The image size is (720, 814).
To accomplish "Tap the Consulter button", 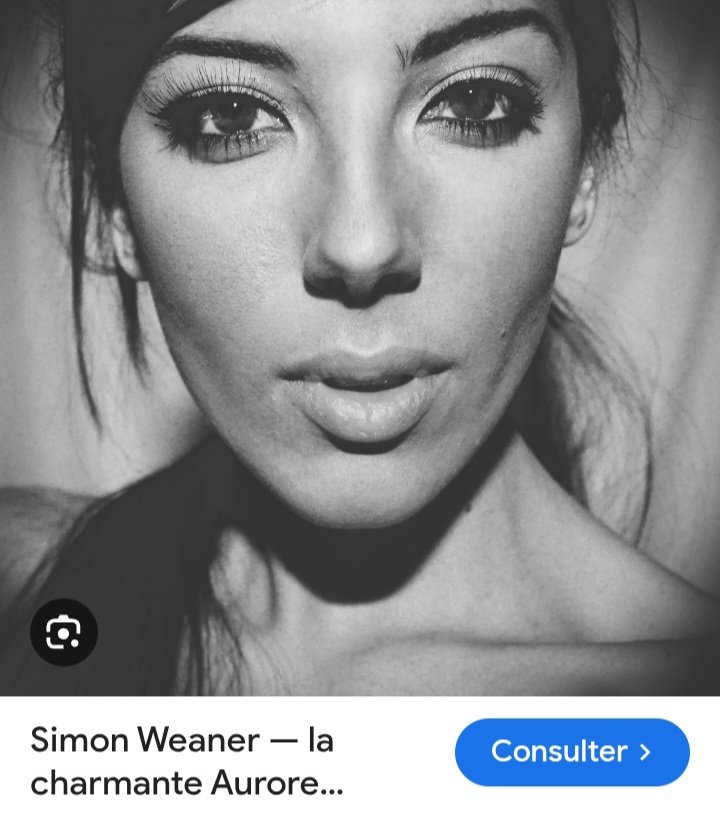I will click(x=572, y=752).
